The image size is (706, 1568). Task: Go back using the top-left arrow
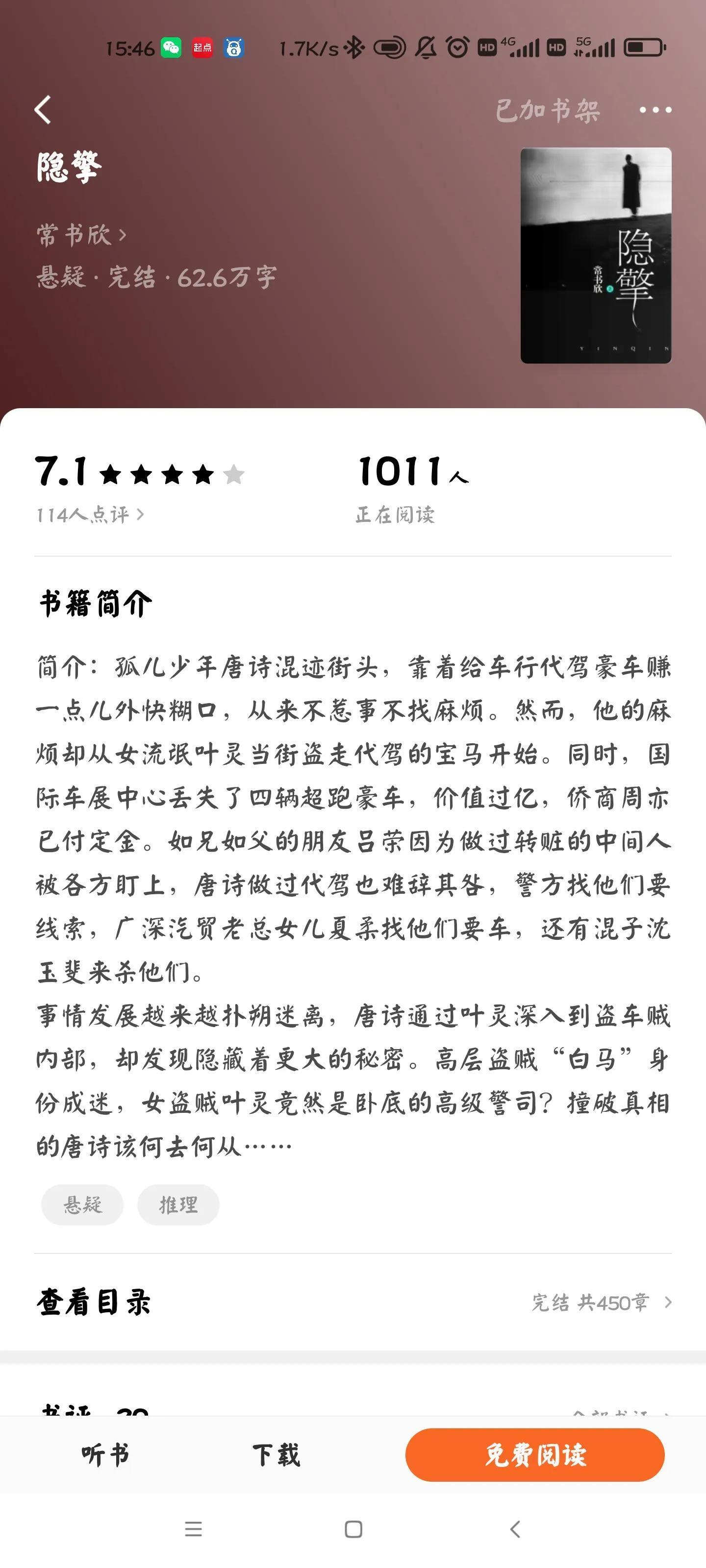pos(43,110)
